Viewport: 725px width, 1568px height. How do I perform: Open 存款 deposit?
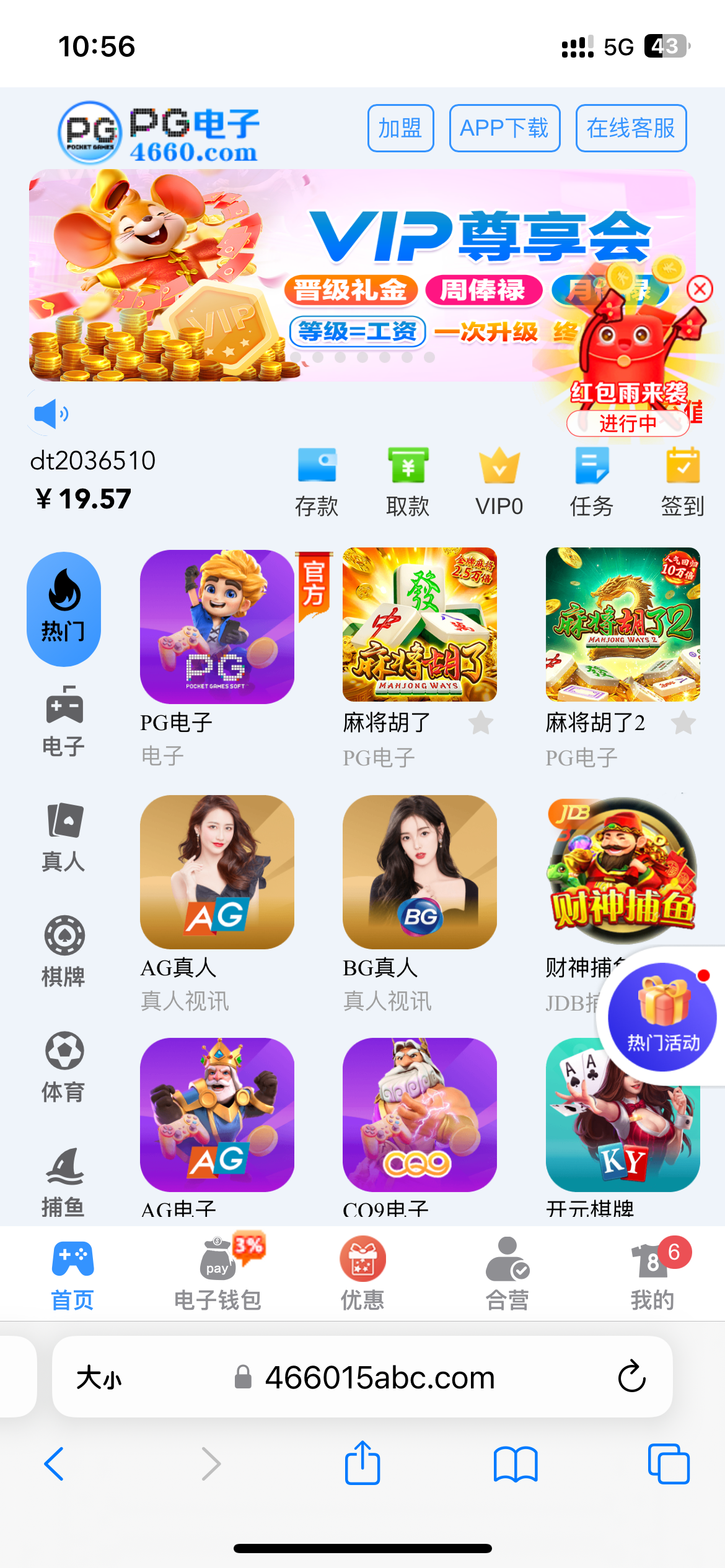(317, 481)
